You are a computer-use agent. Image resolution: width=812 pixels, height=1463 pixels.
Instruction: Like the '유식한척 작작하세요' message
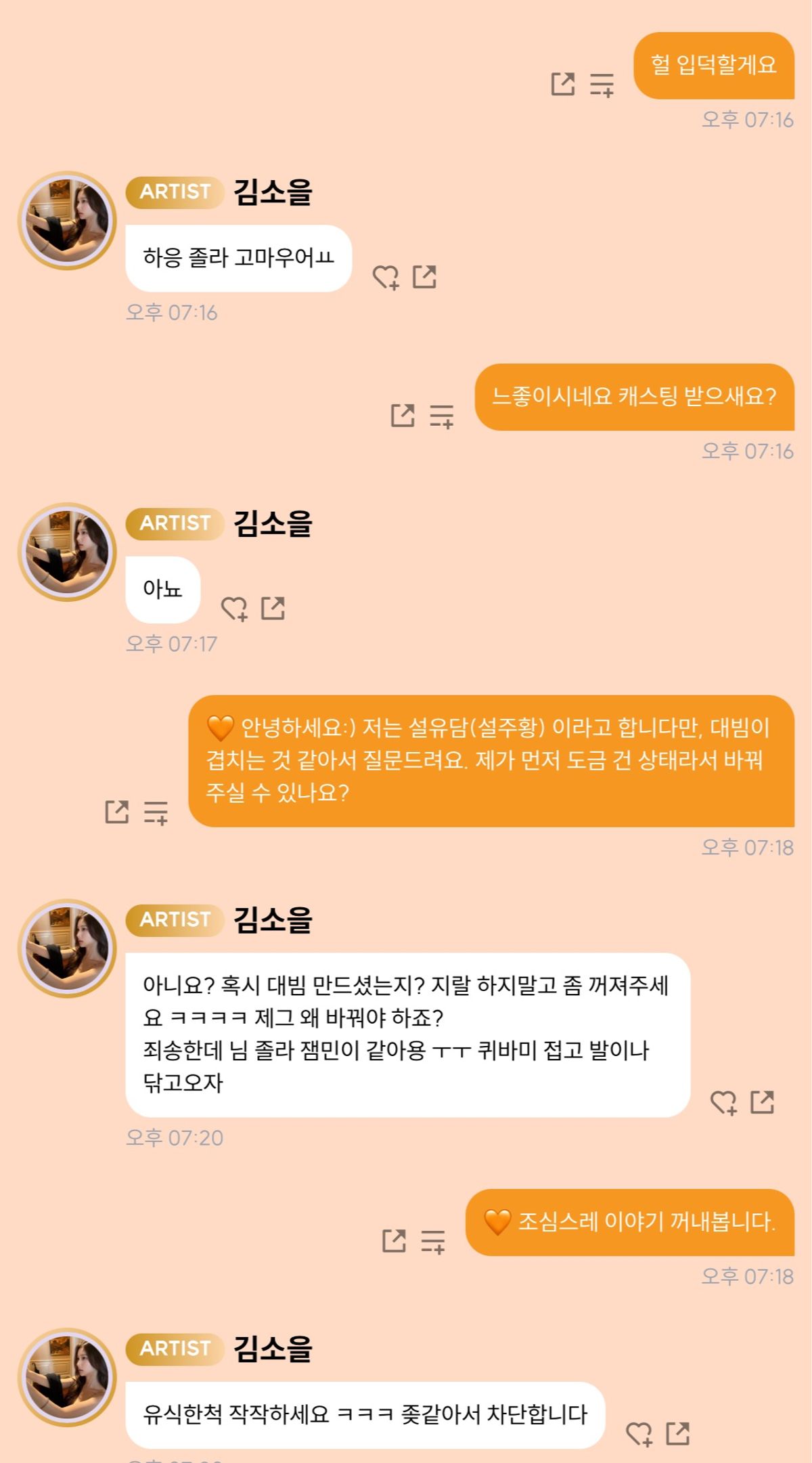639,1433
